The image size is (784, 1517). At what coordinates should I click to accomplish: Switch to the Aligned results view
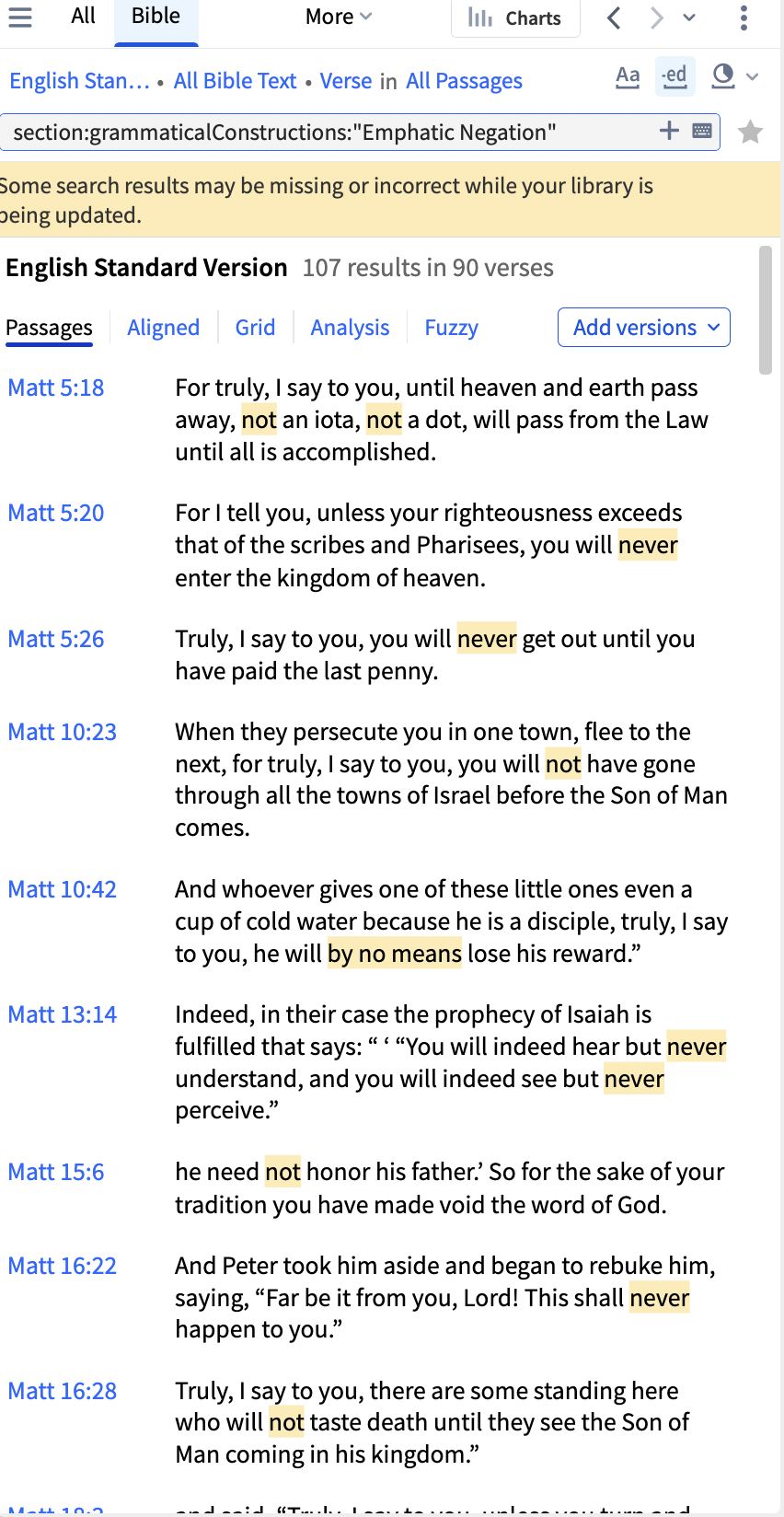[163, 328]
